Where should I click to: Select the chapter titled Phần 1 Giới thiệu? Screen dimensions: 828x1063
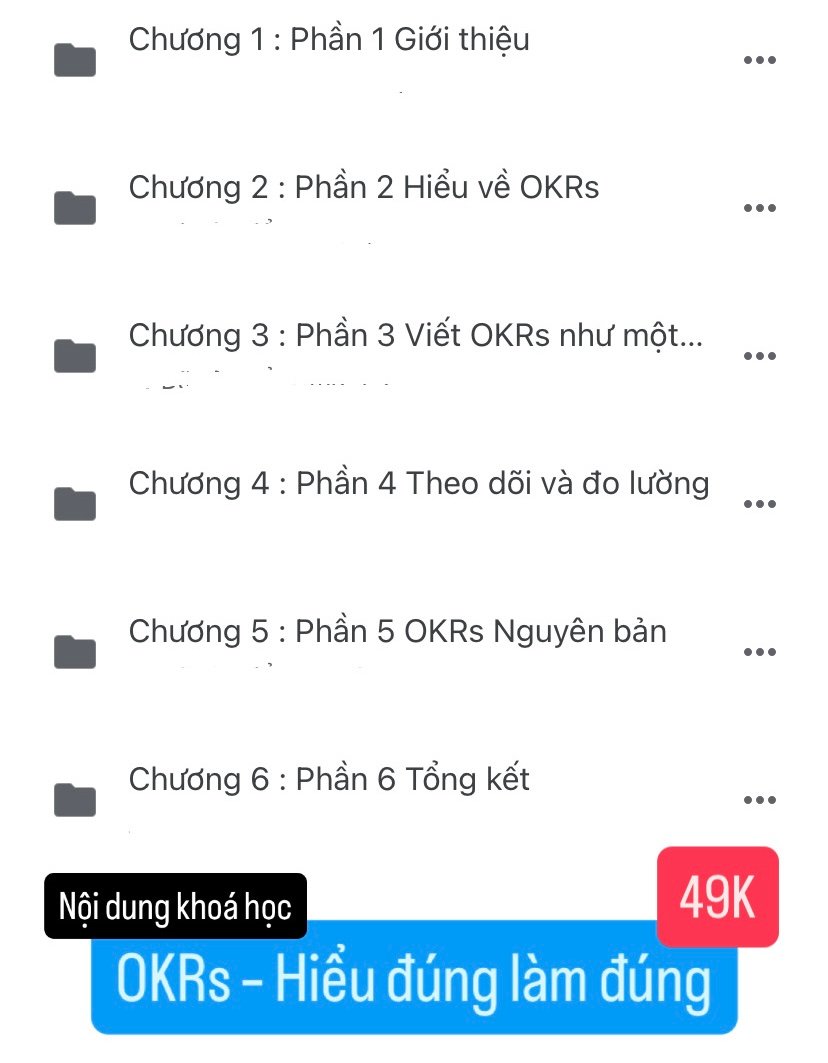pos(330,40)
